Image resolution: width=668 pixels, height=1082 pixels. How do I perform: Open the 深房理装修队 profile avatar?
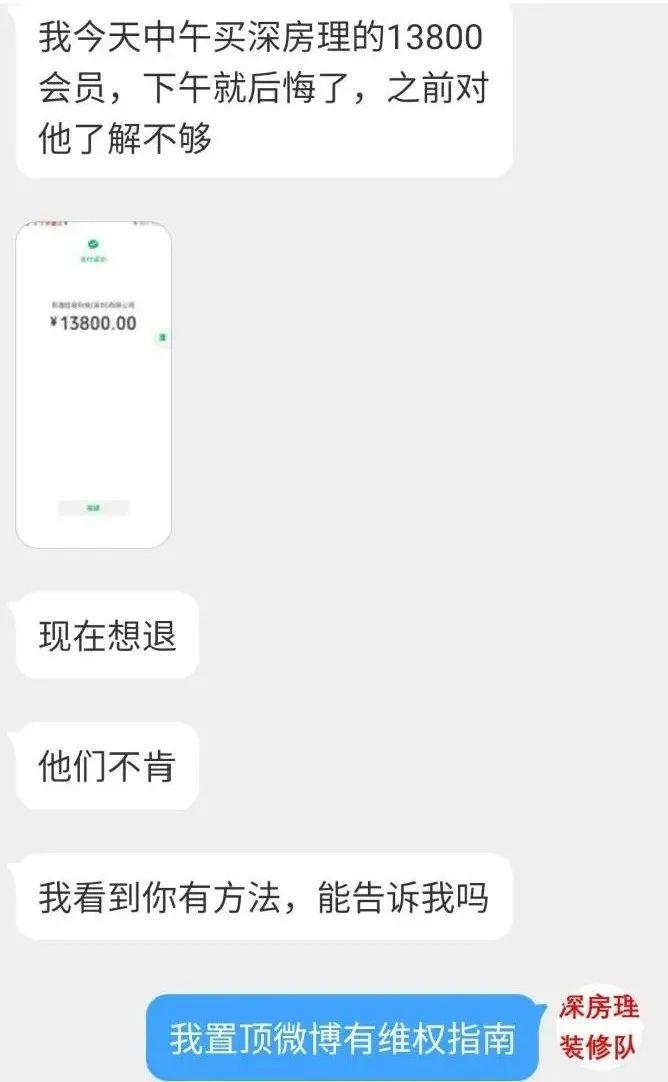600,1028
